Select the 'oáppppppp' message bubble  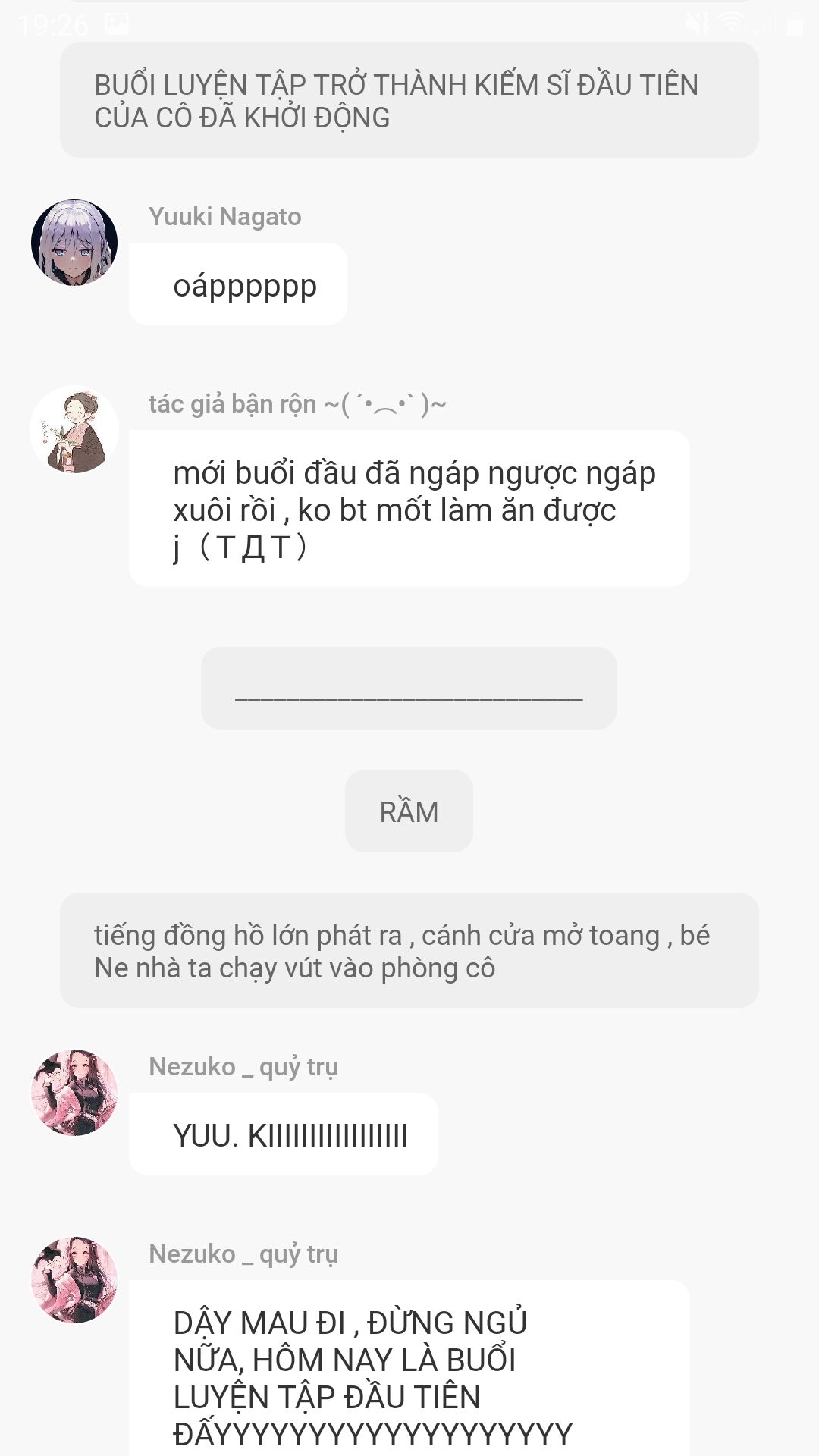pos(238,284)
